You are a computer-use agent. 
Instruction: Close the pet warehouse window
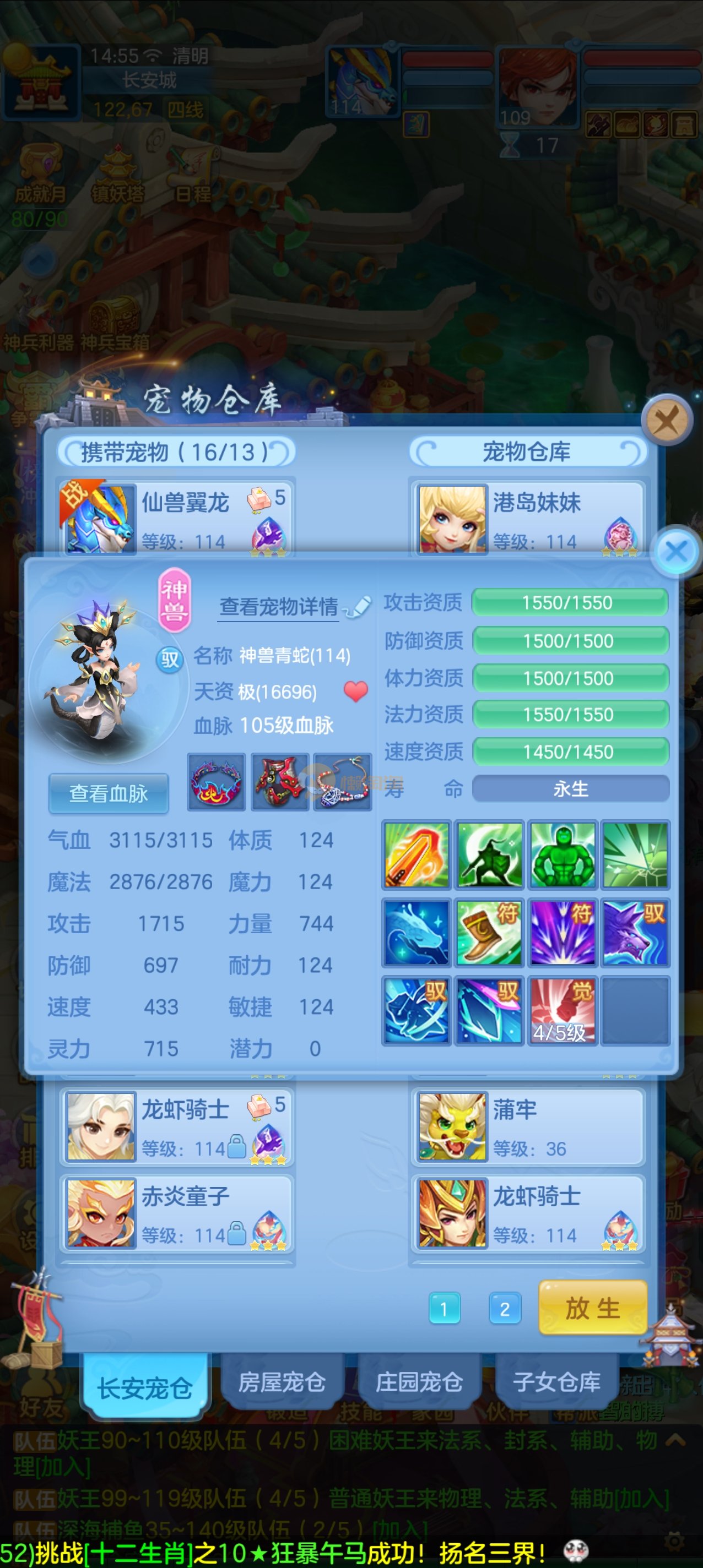click(666, 420)
